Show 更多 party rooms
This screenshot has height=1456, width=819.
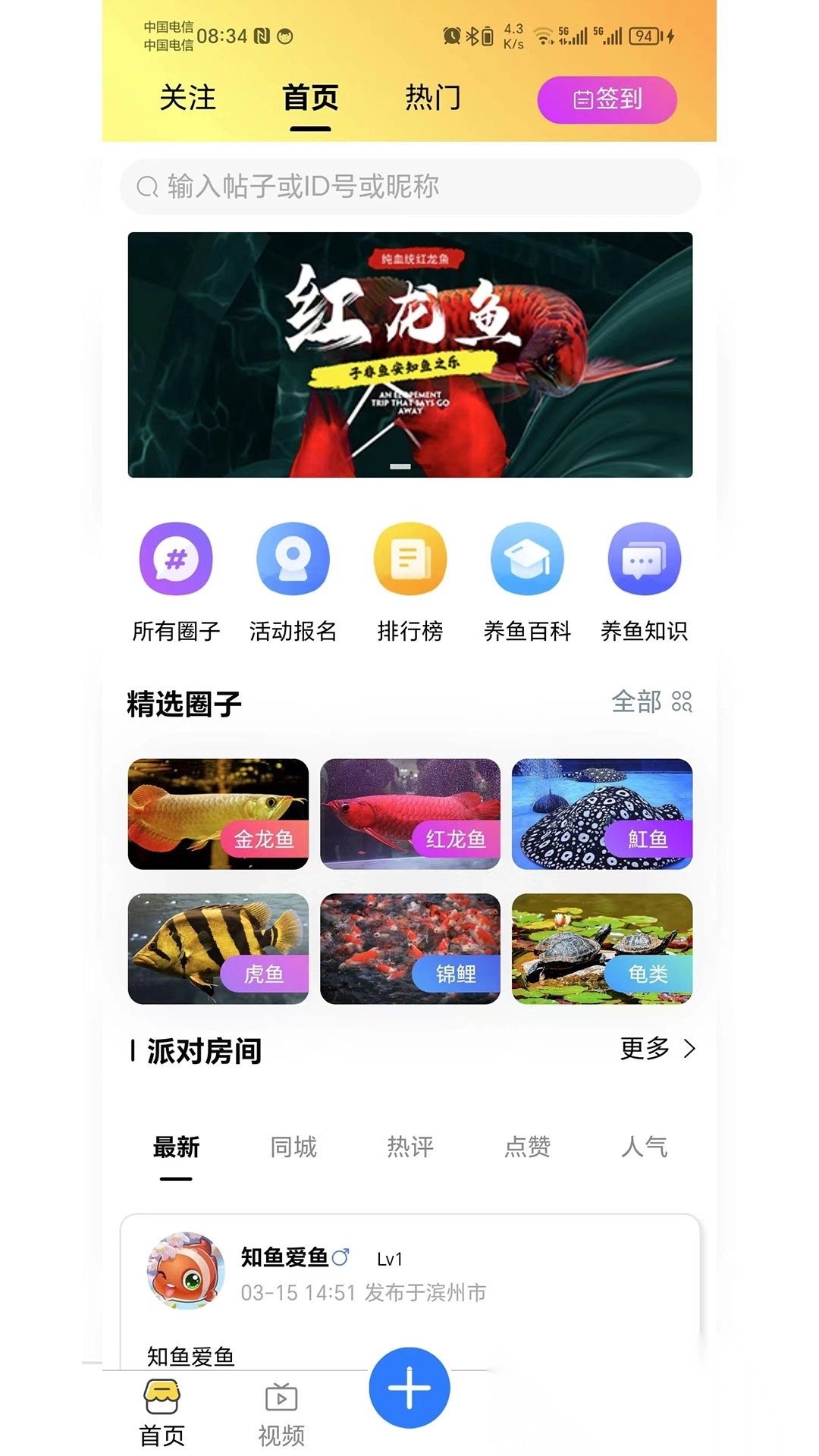(657, 1049)
